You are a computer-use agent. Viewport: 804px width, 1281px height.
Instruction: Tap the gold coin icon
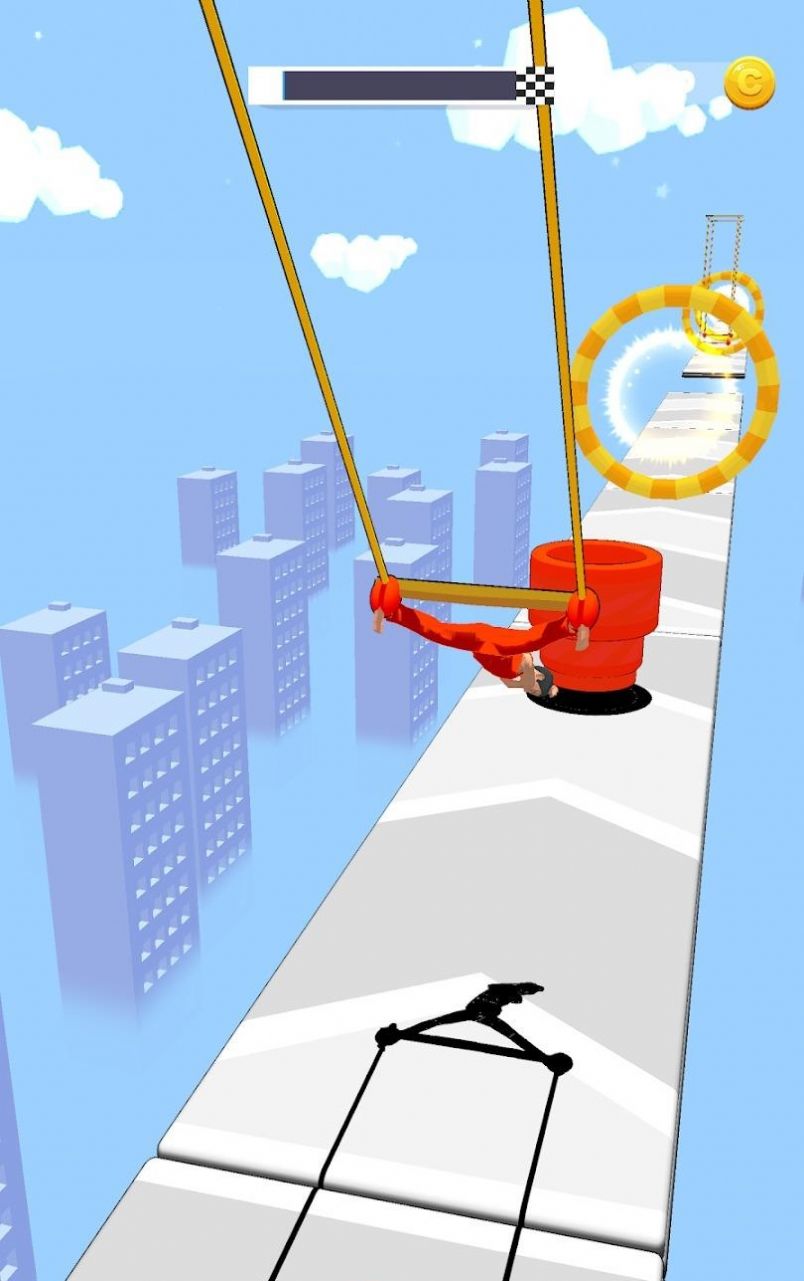[749, 83]
